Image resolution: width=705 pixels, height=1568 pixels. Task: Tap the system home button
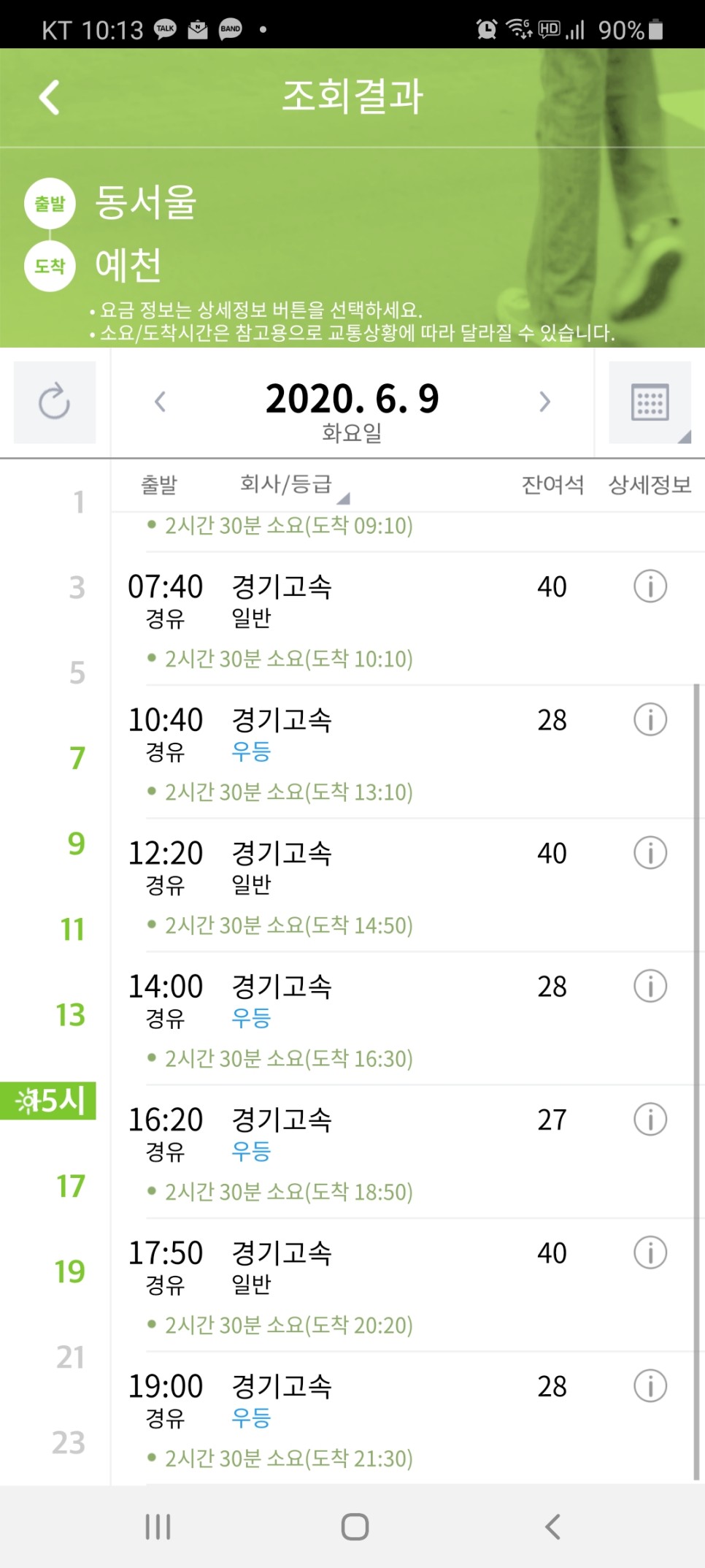coord(355,1526)
